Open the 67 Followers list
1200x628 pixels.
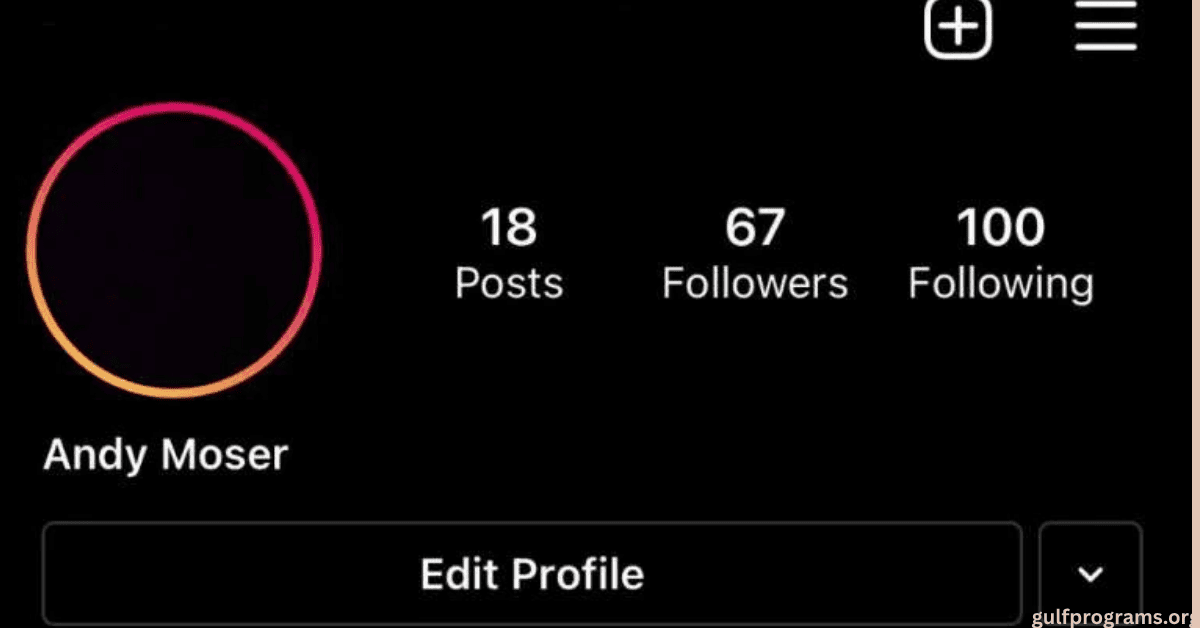(x=755, y=254)
